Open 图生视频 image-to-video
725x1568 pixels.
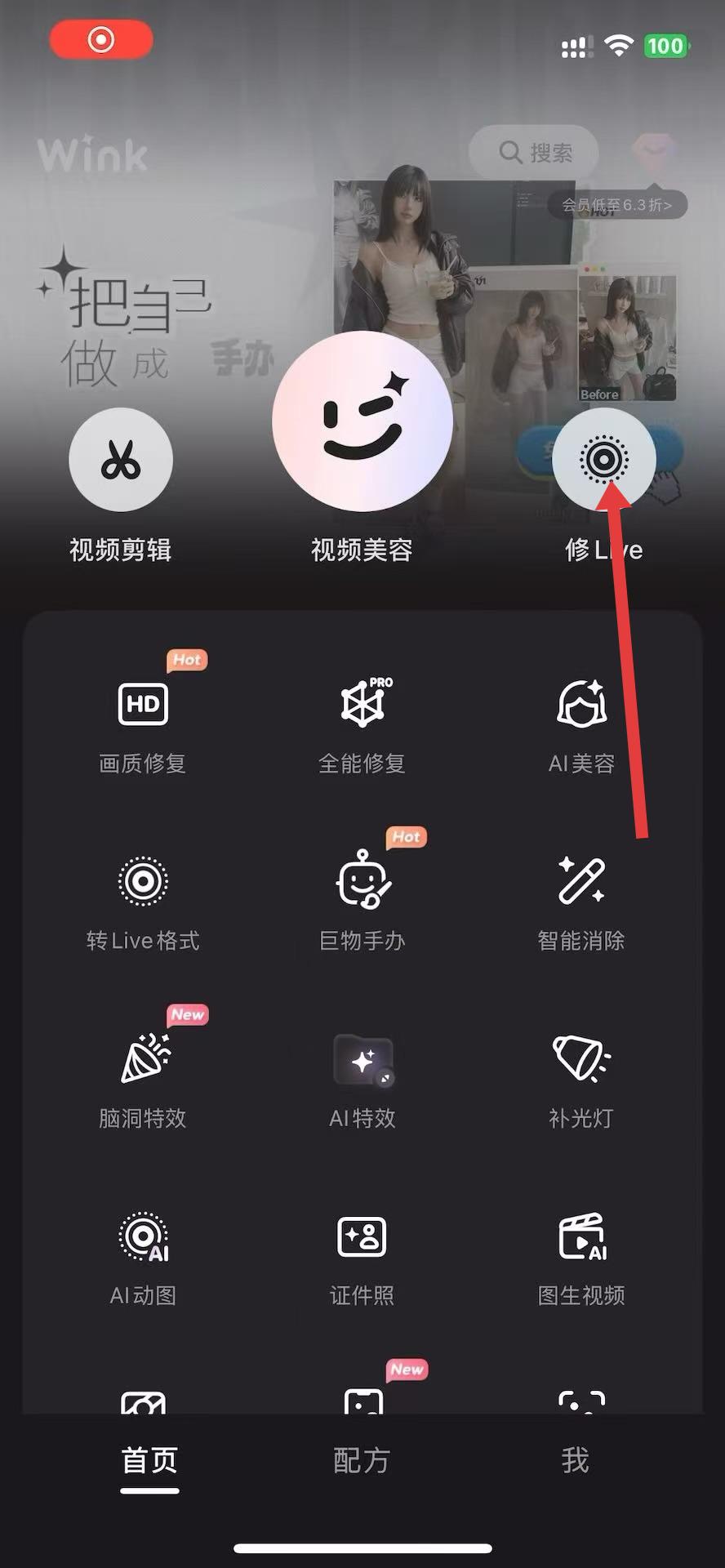(581, 1254)
